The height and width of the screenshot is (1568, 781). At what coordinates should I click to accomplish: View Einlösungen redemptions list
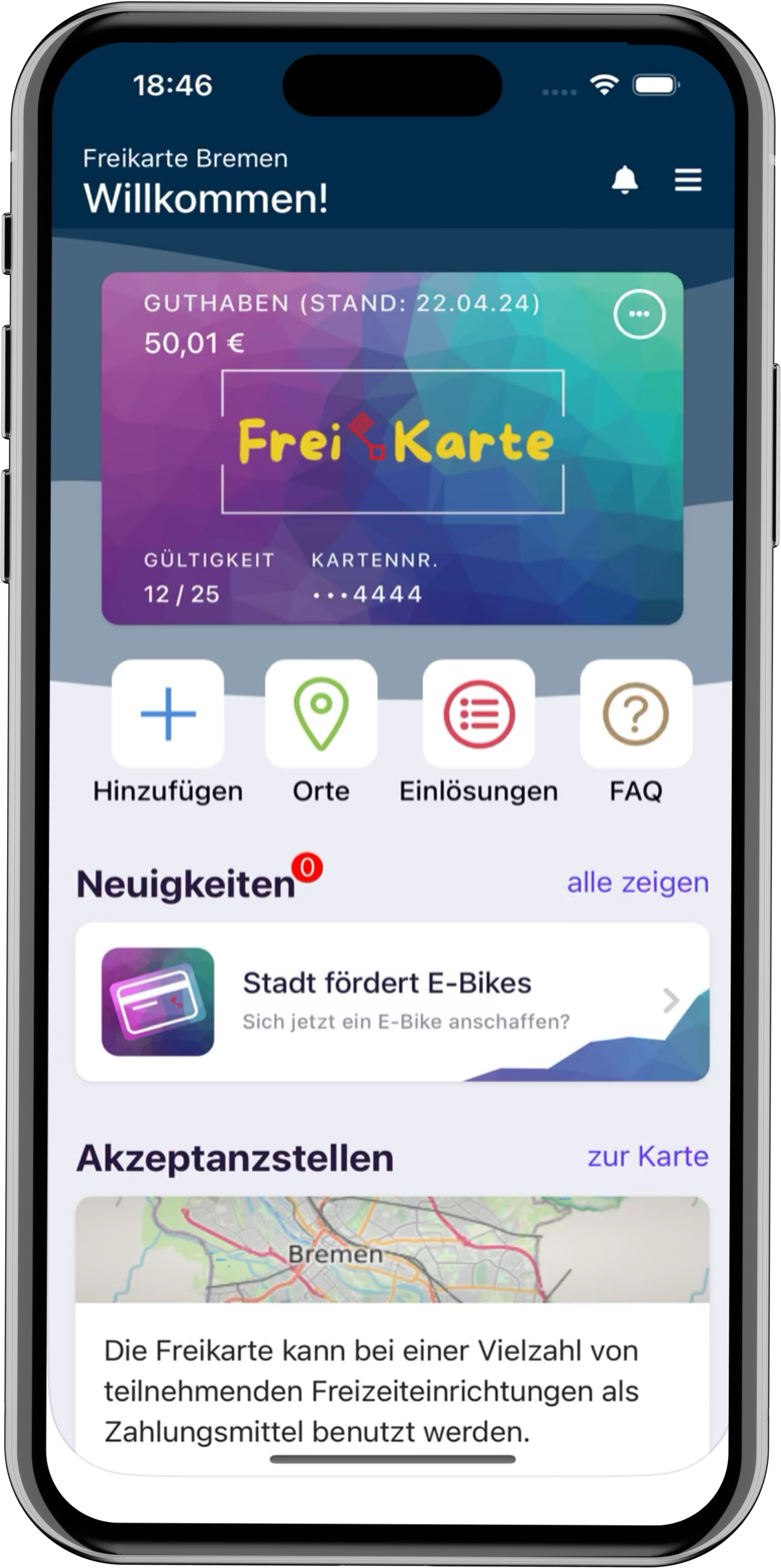coord(478,714)
